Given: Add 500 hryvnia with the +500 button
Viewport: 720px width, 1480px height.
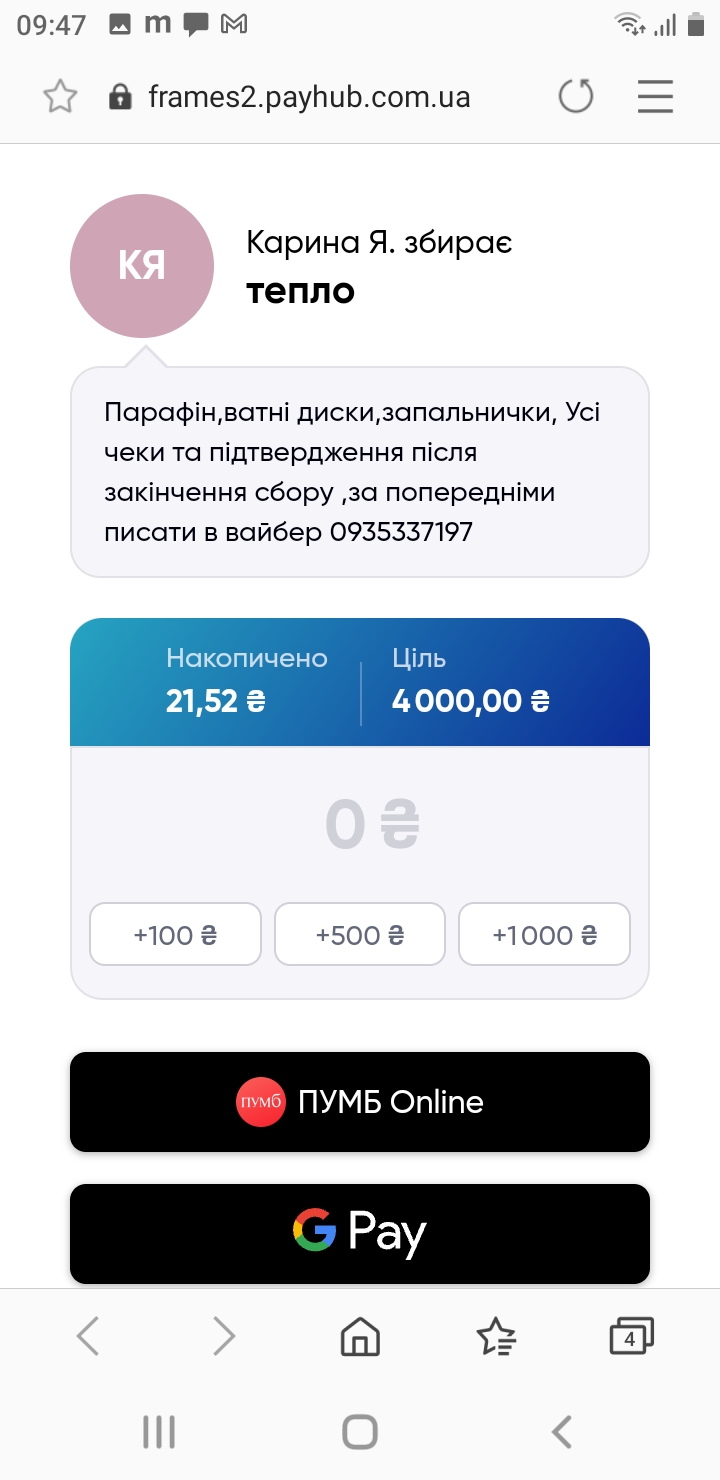Looking at the screenshot, I should tap(359, 934).
